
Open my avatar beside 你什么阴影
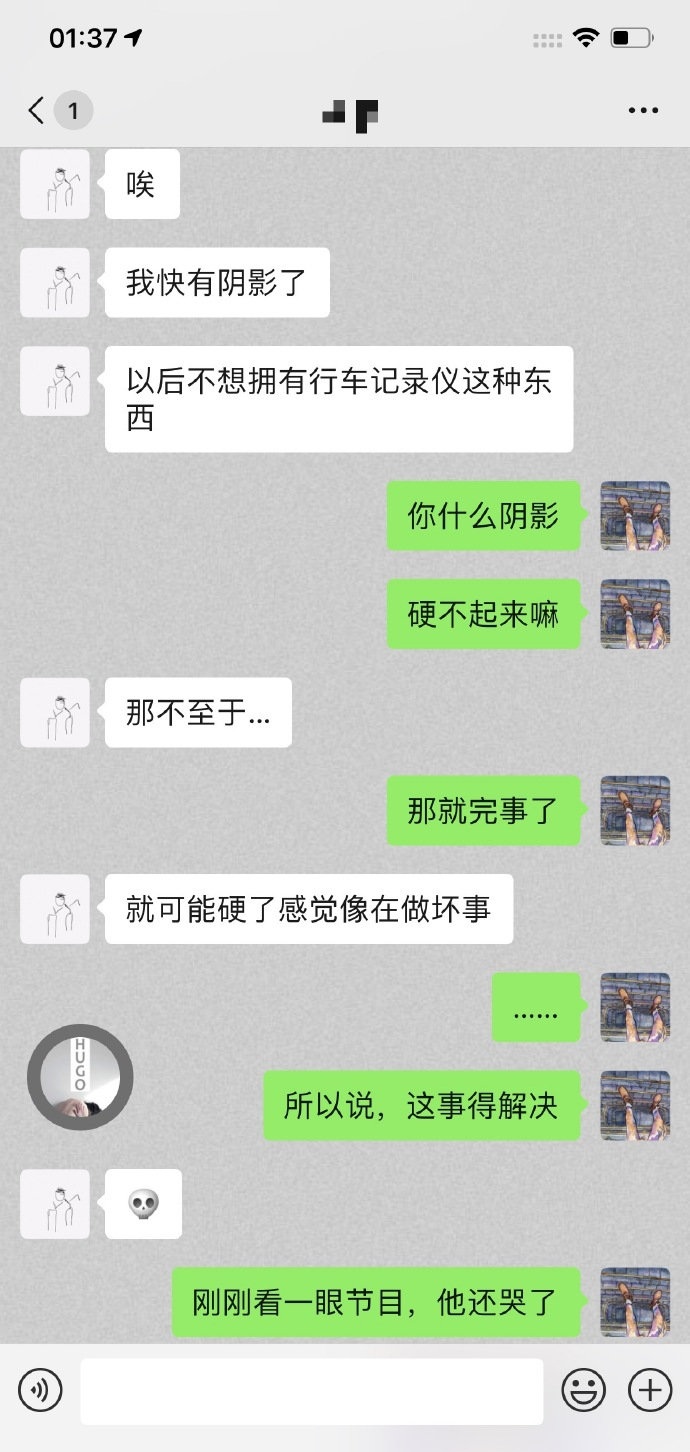coord(635,516)
